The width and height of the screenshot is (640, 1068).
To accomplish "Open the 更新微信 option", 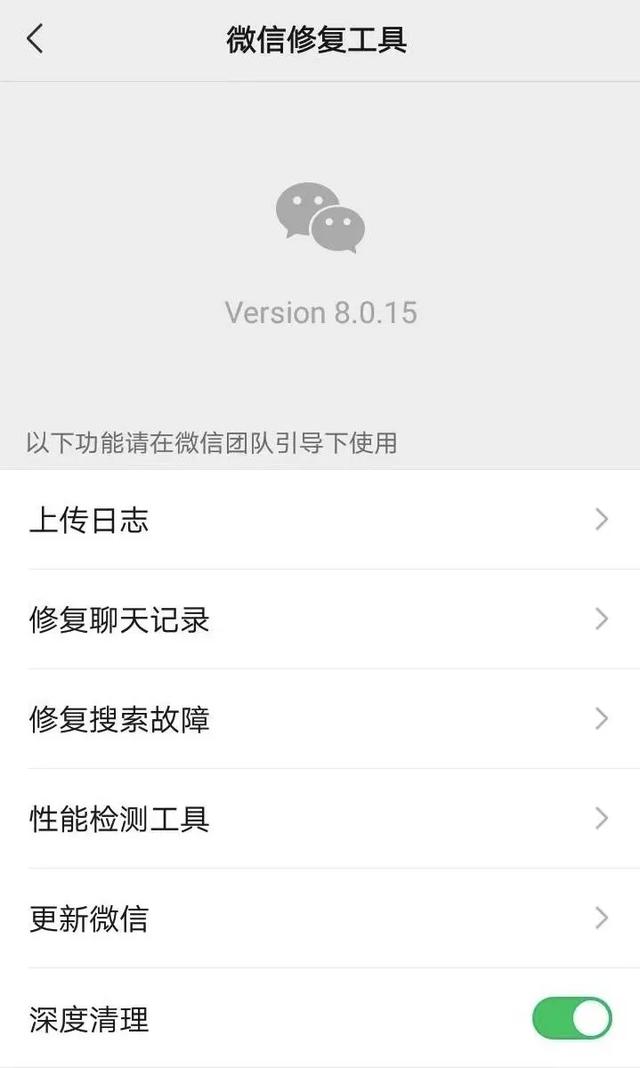I will 320,918.
